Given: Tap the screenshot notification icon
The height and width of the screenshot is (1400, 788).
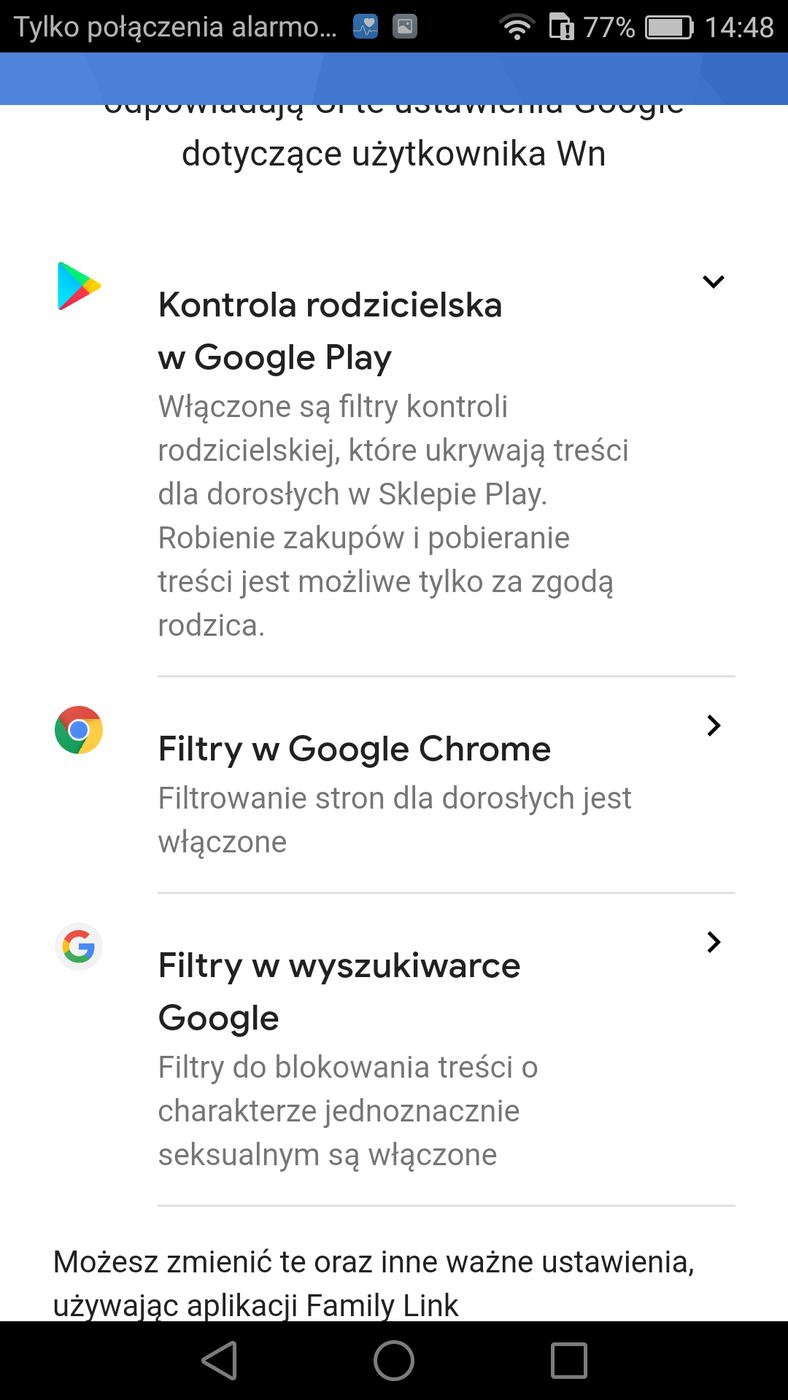Looking at the screenshot, I should click(406, 26).
